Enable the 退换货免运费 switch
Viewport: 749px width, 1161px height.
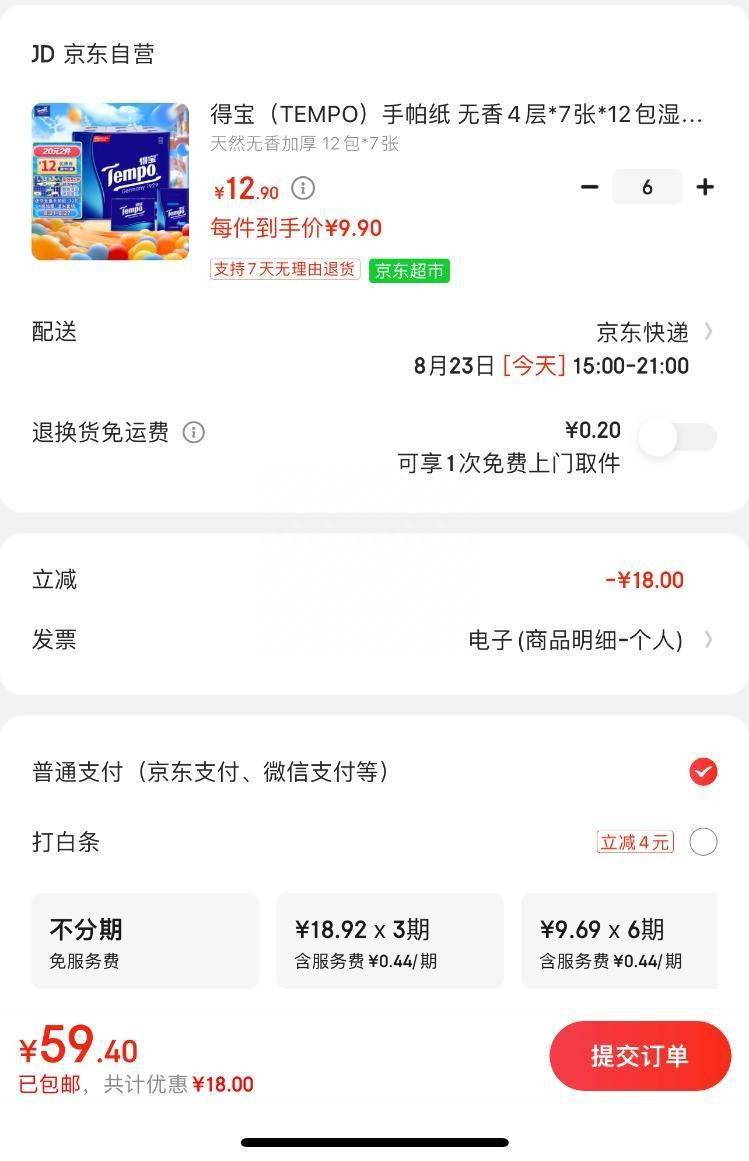pyautogui.click(x=679, y=437)
